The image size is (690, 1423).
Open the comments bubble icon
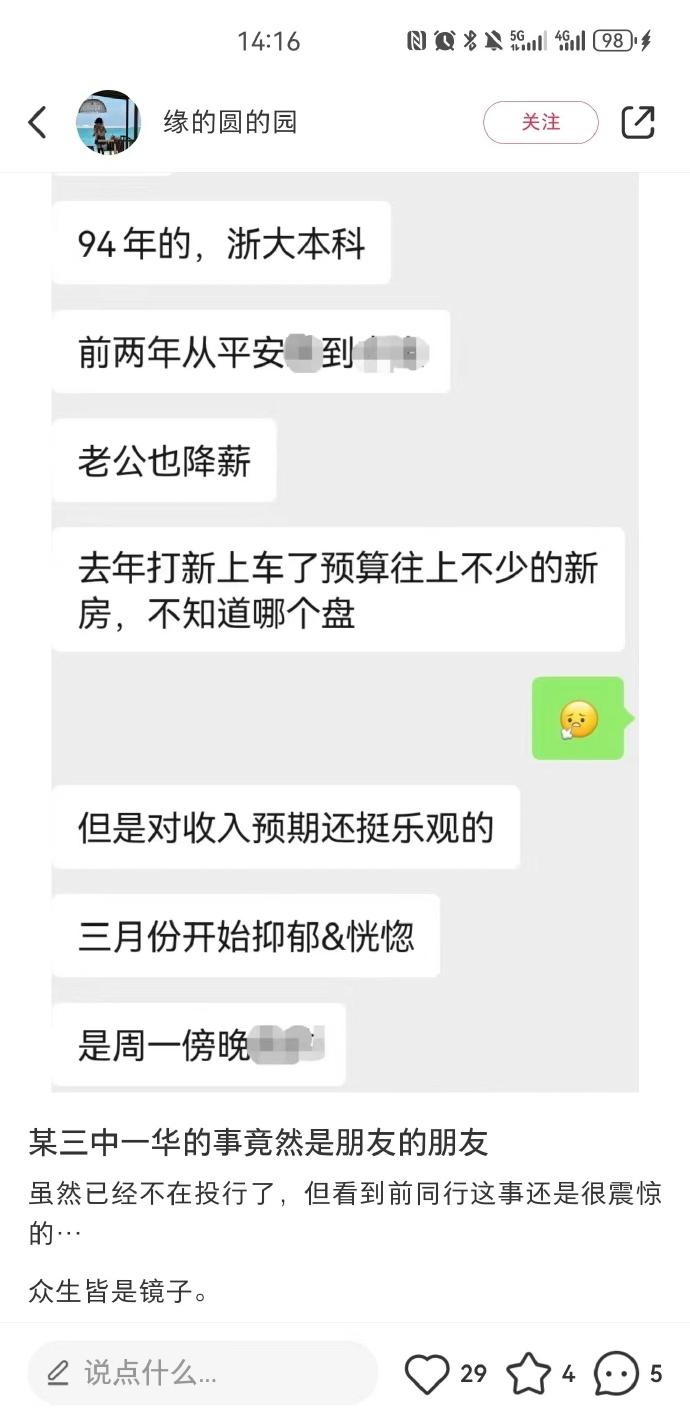[x=616, y=1374]
